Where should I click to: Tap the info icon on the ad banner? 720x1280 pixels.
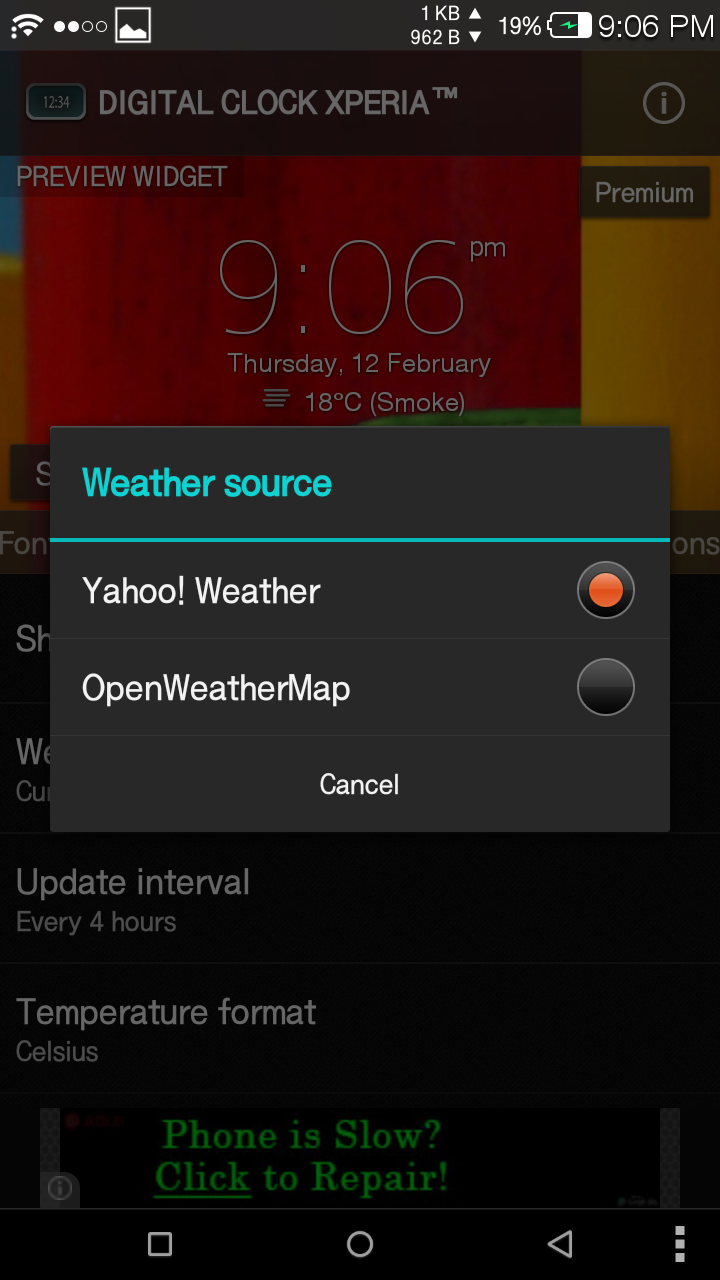59,1189
